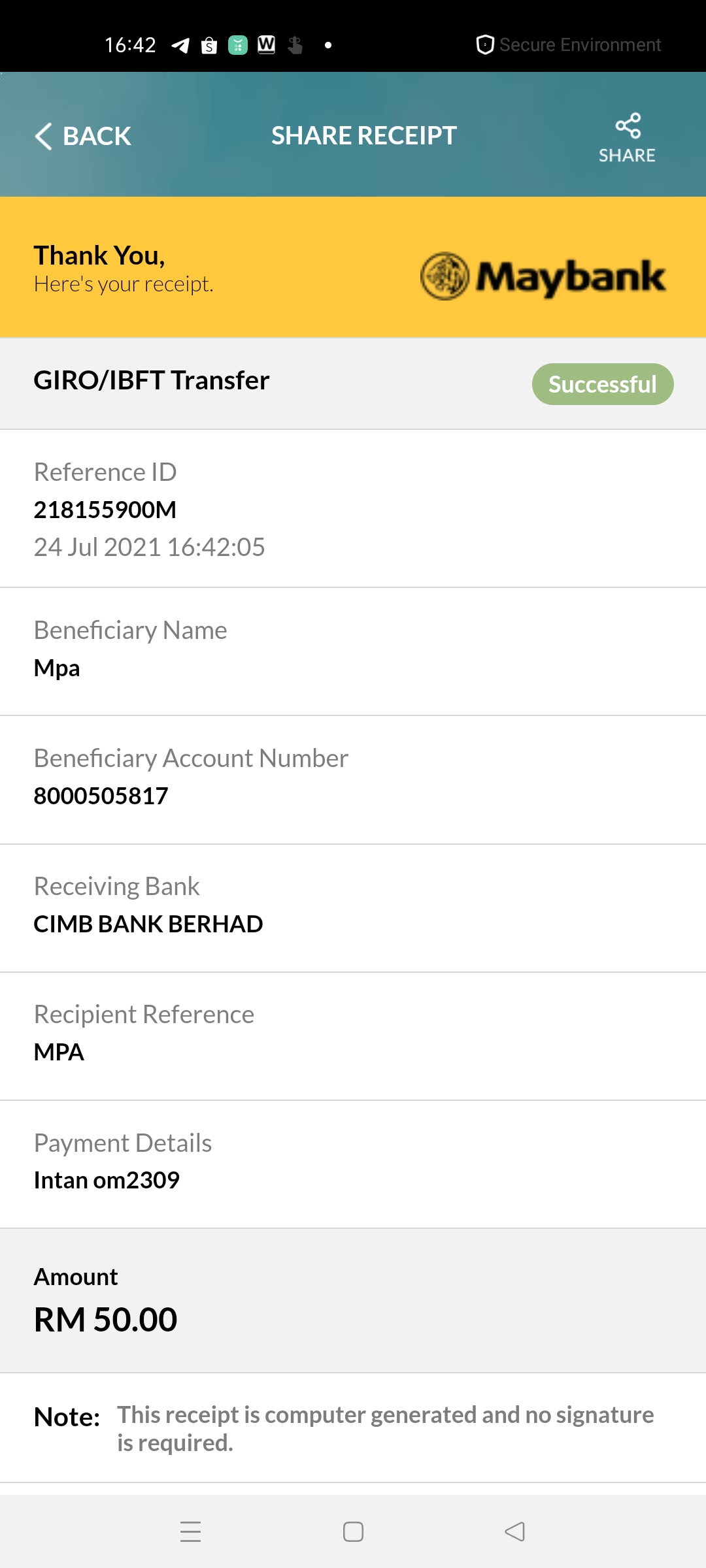Go back from Share Receipt screen

click(x=83, y=136)
